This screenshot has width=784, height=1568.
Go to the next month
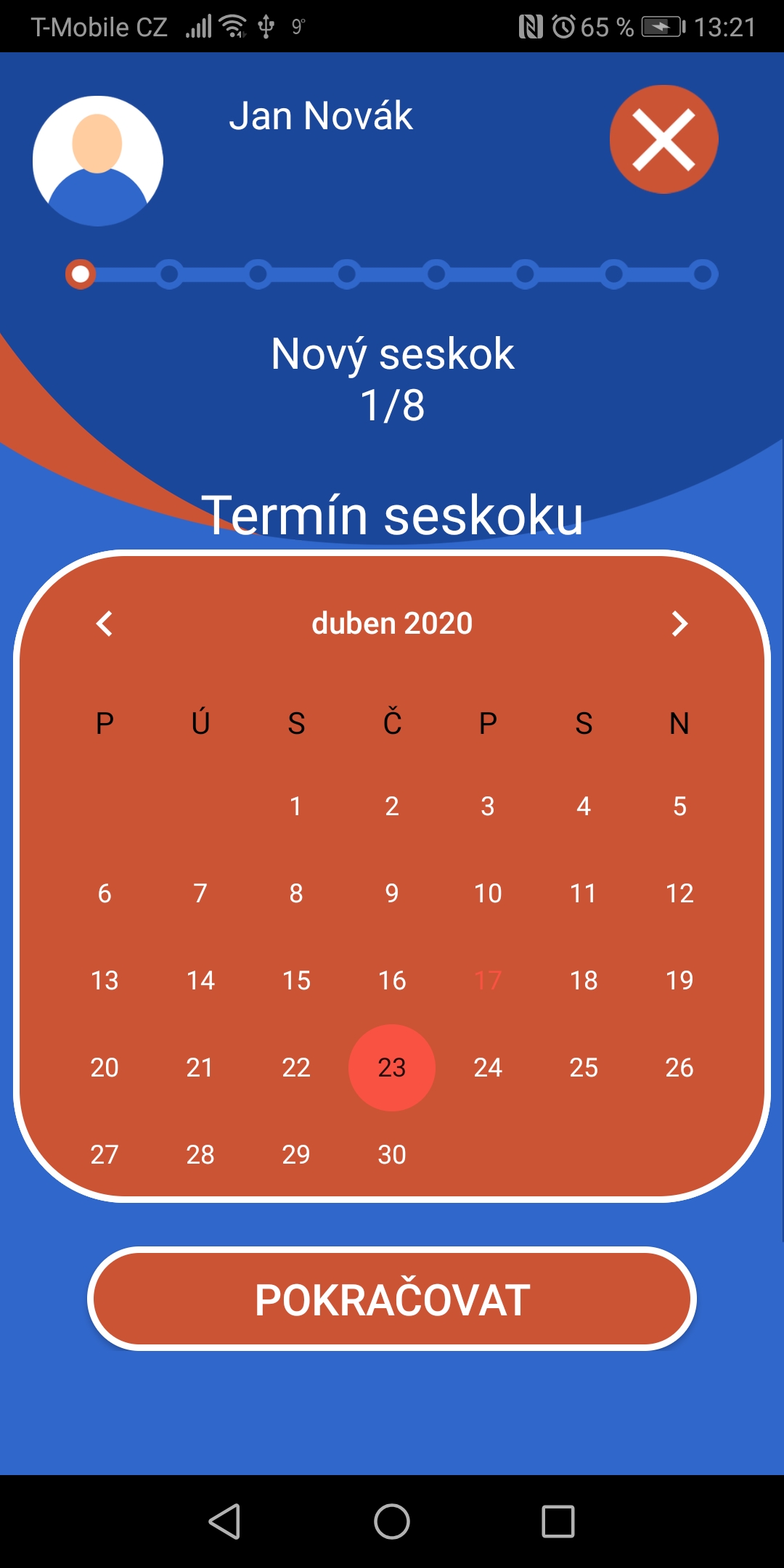pyautogui.click(x=679, y=624)
